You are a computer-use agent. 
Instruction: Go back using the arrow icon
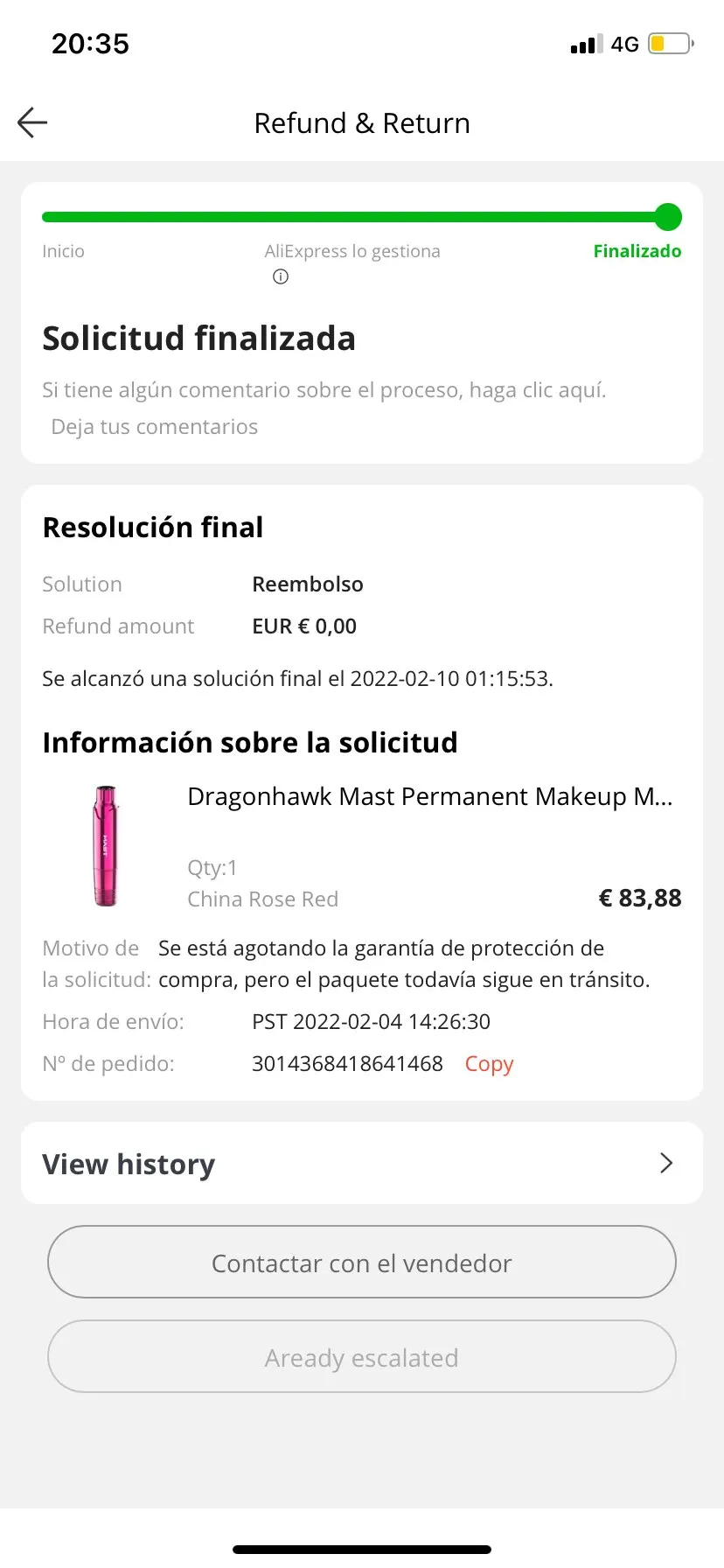(32, 122)
